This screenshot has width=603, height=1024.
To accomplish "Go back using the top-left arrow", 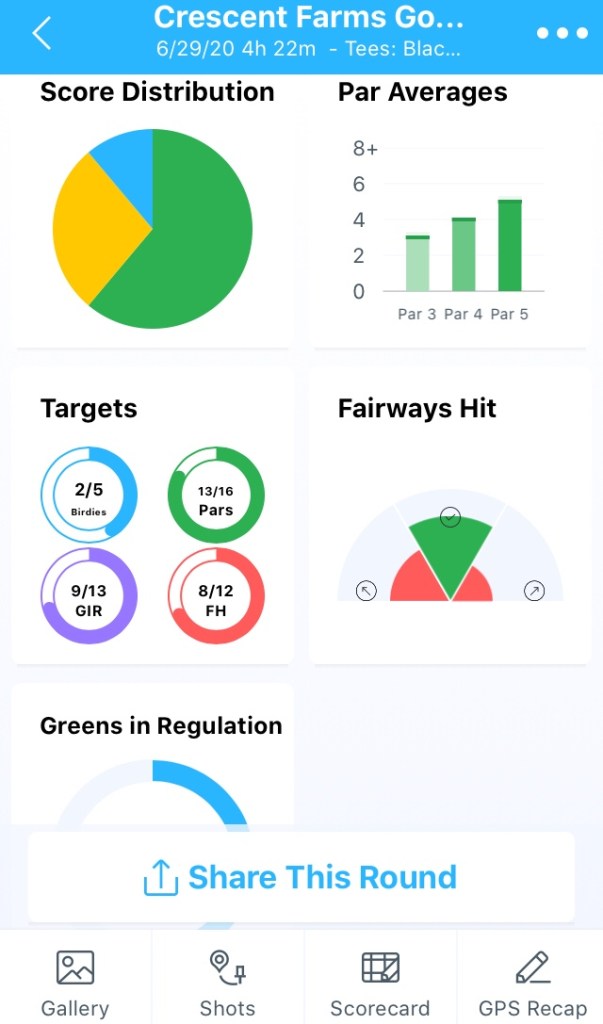I will [41, 33].
